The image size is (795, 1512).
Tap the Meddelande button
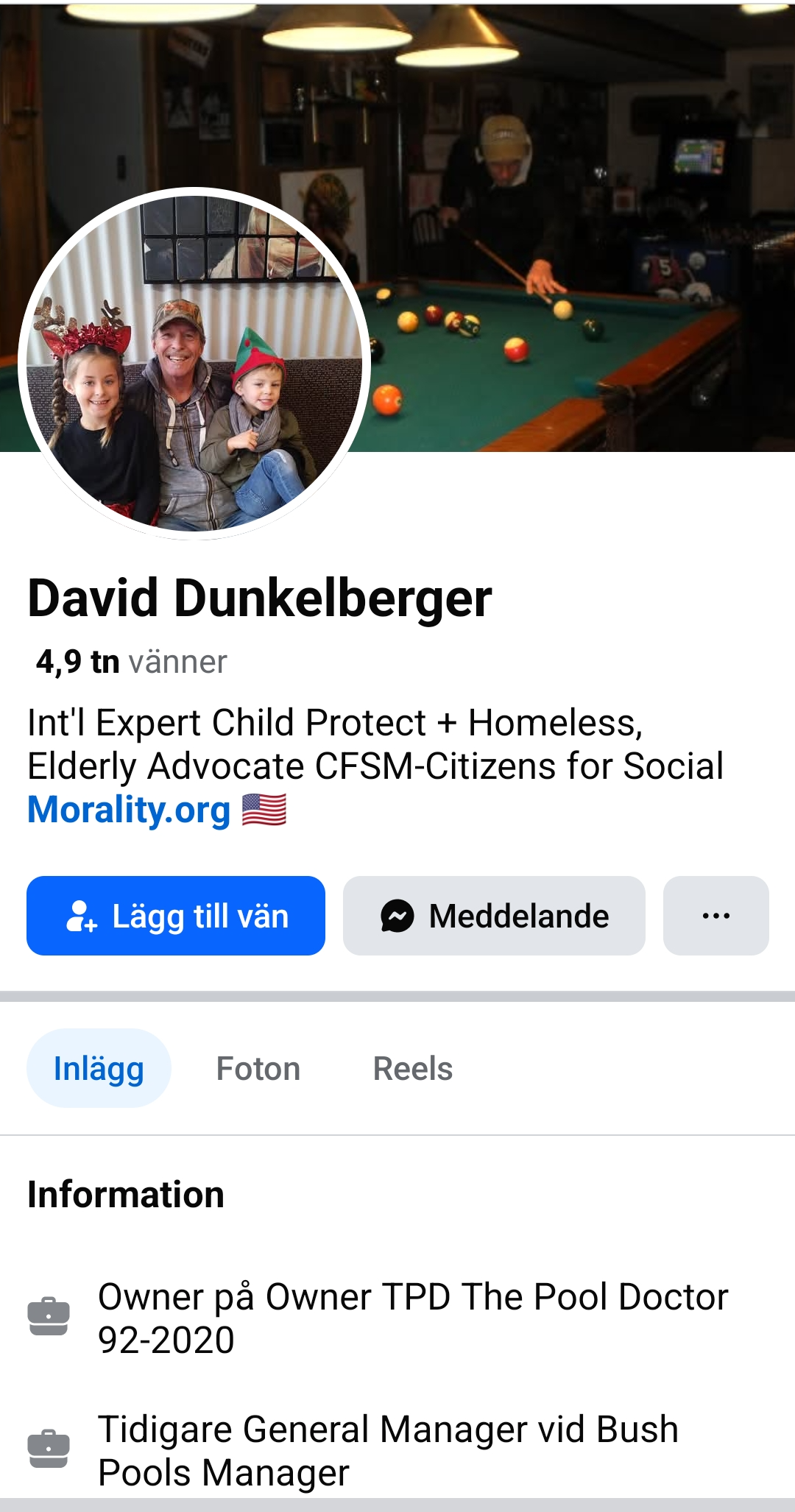494,916
